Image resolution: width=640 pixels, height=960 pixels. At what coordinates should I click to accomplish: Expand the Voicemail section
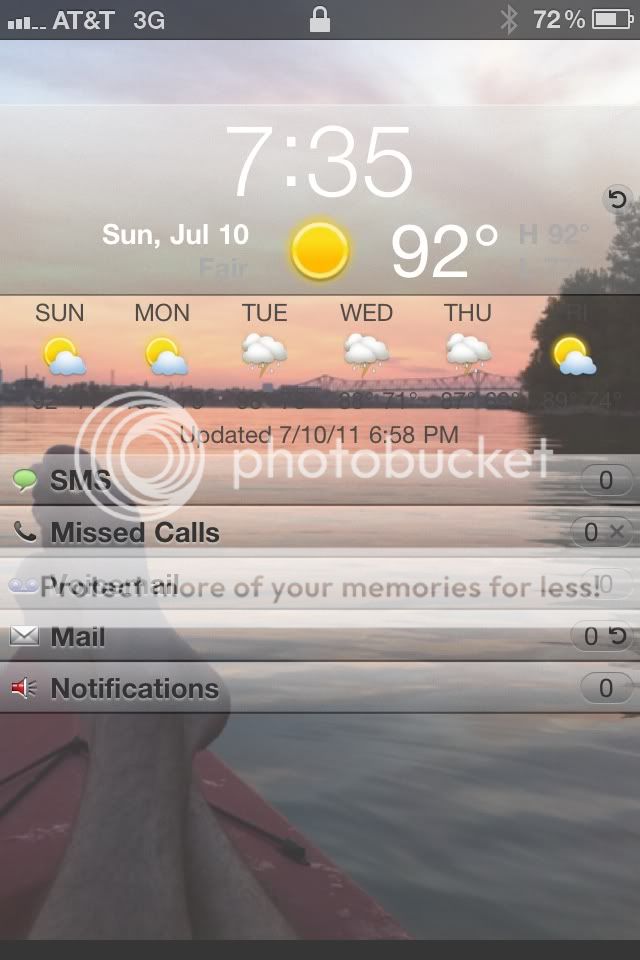(110, 585)
